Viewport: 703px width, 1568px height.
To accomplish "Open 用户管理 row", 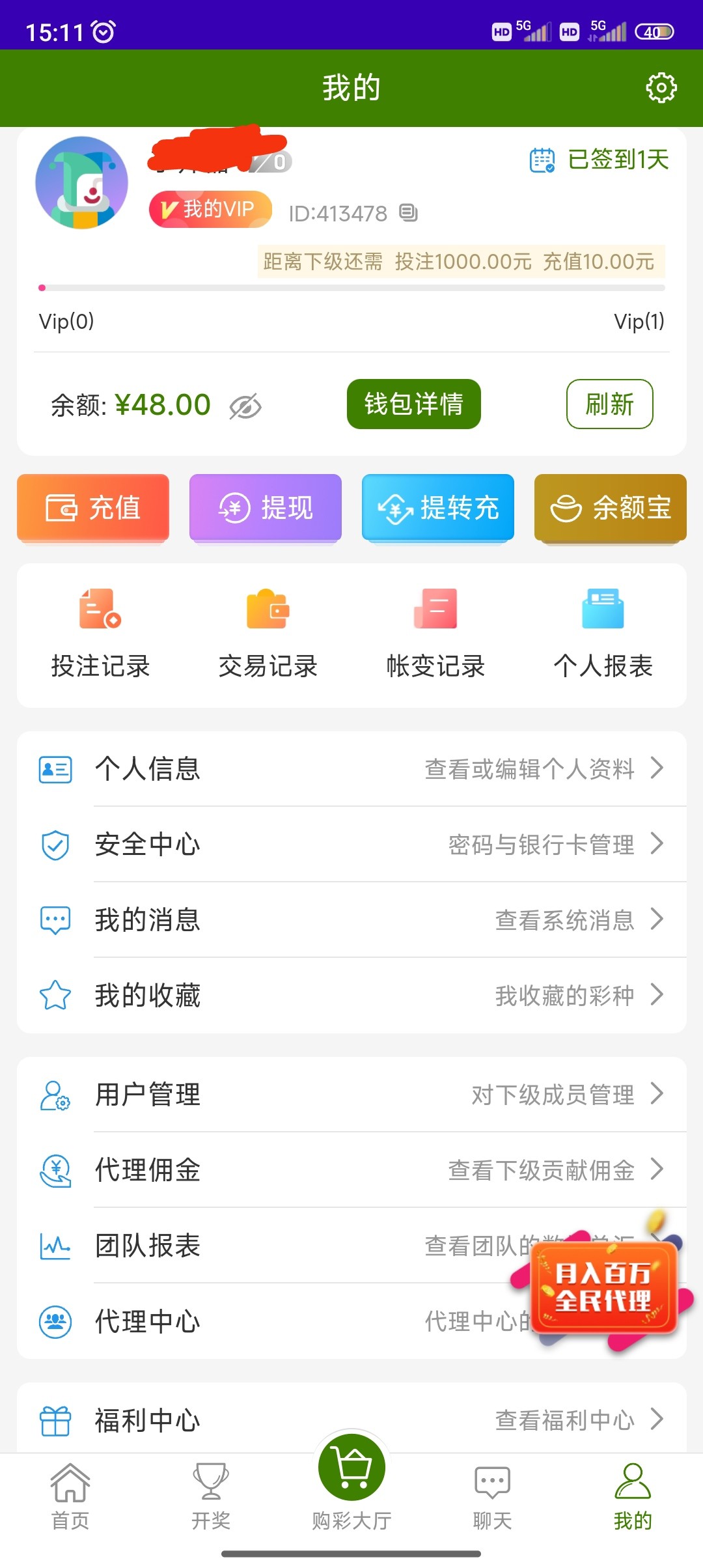I will point(351,1095).
